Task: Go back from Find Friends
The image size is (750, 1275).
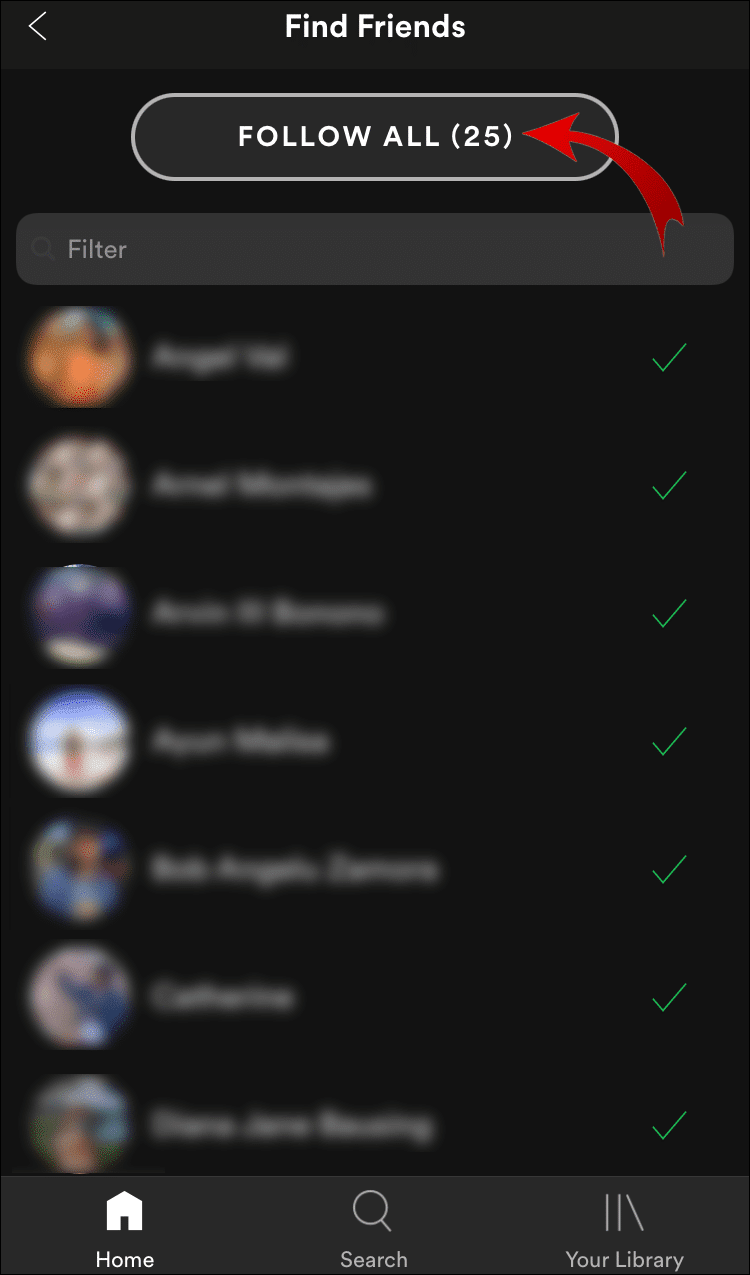Action: tap(38, 28)
